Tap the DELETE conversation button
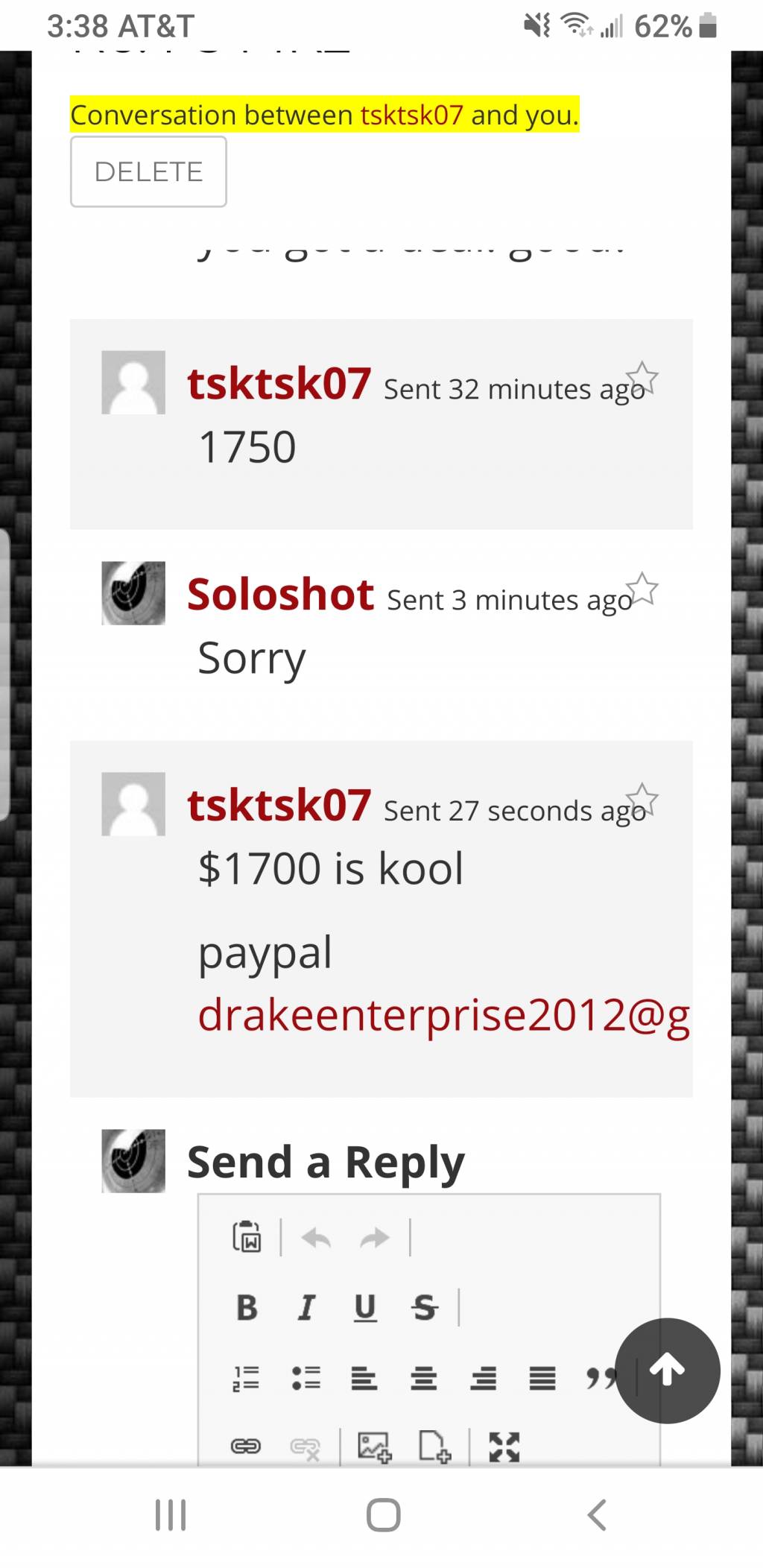The image size is (763, 1568). pos(148,171)
